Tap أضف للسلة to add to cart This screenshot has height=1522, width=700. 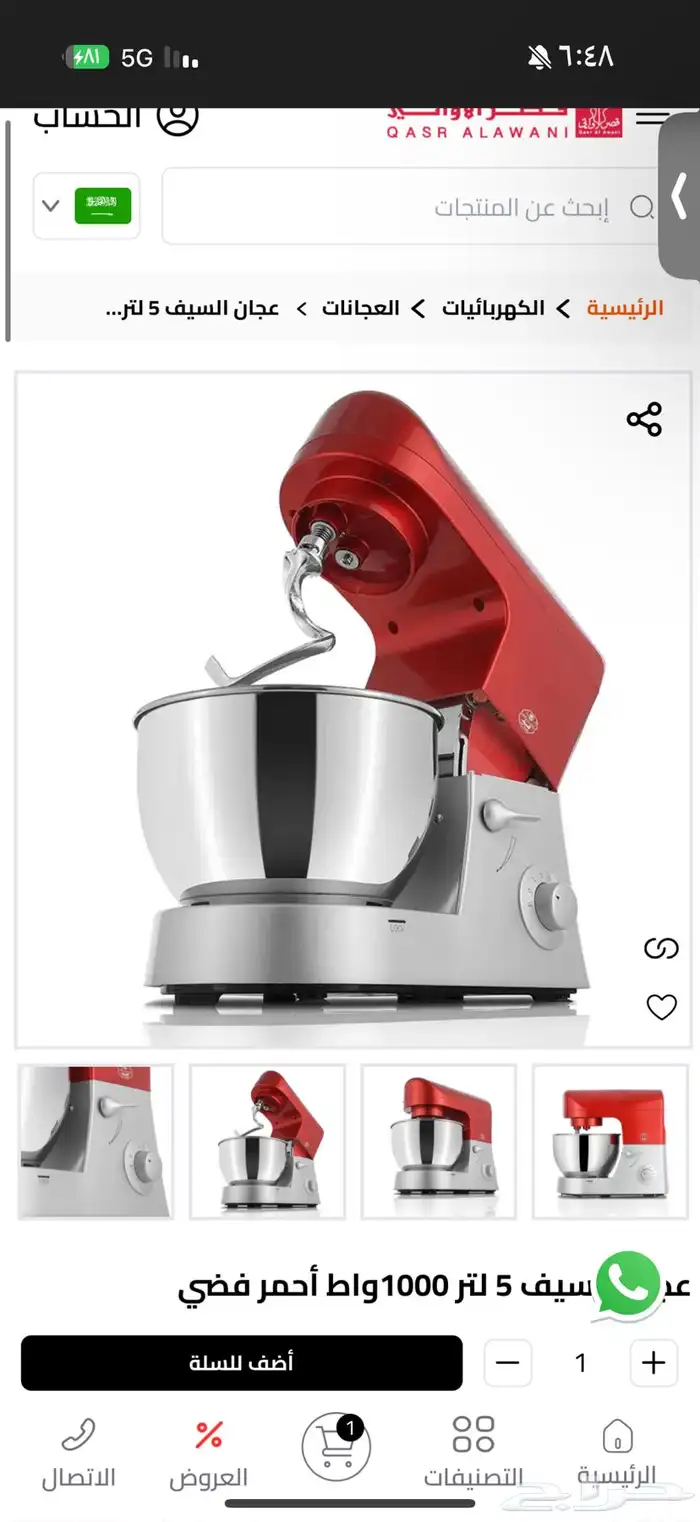tap(241, 1362)
